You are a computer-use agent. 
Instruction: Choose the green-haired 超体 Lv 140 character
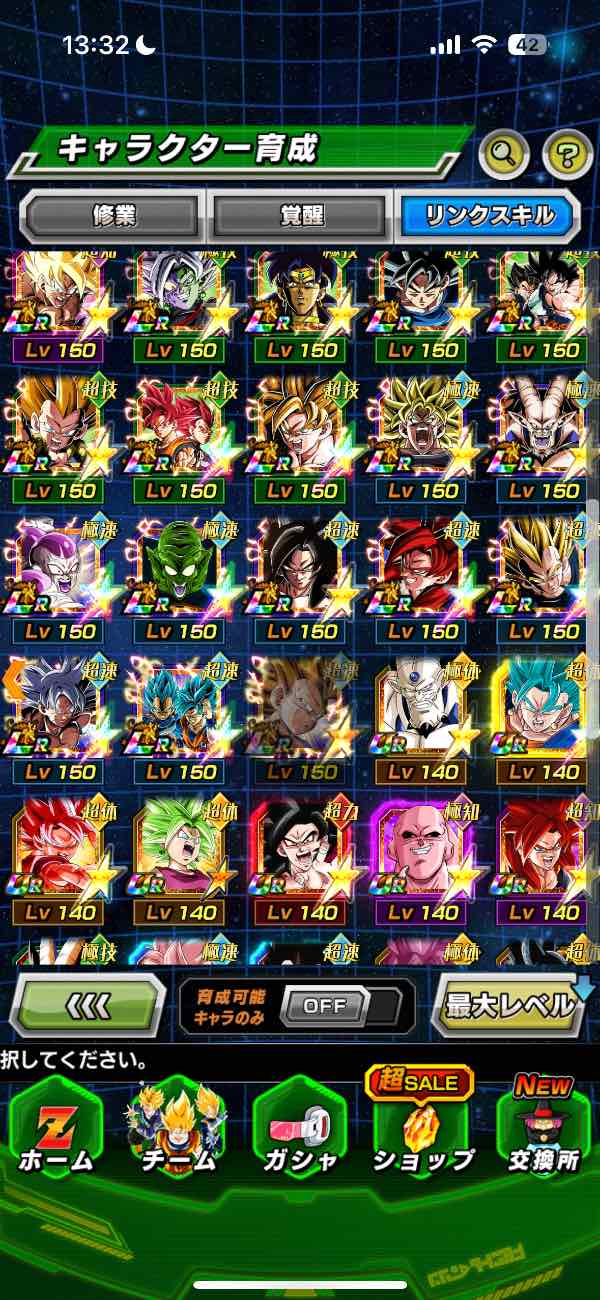click(181, 851)
